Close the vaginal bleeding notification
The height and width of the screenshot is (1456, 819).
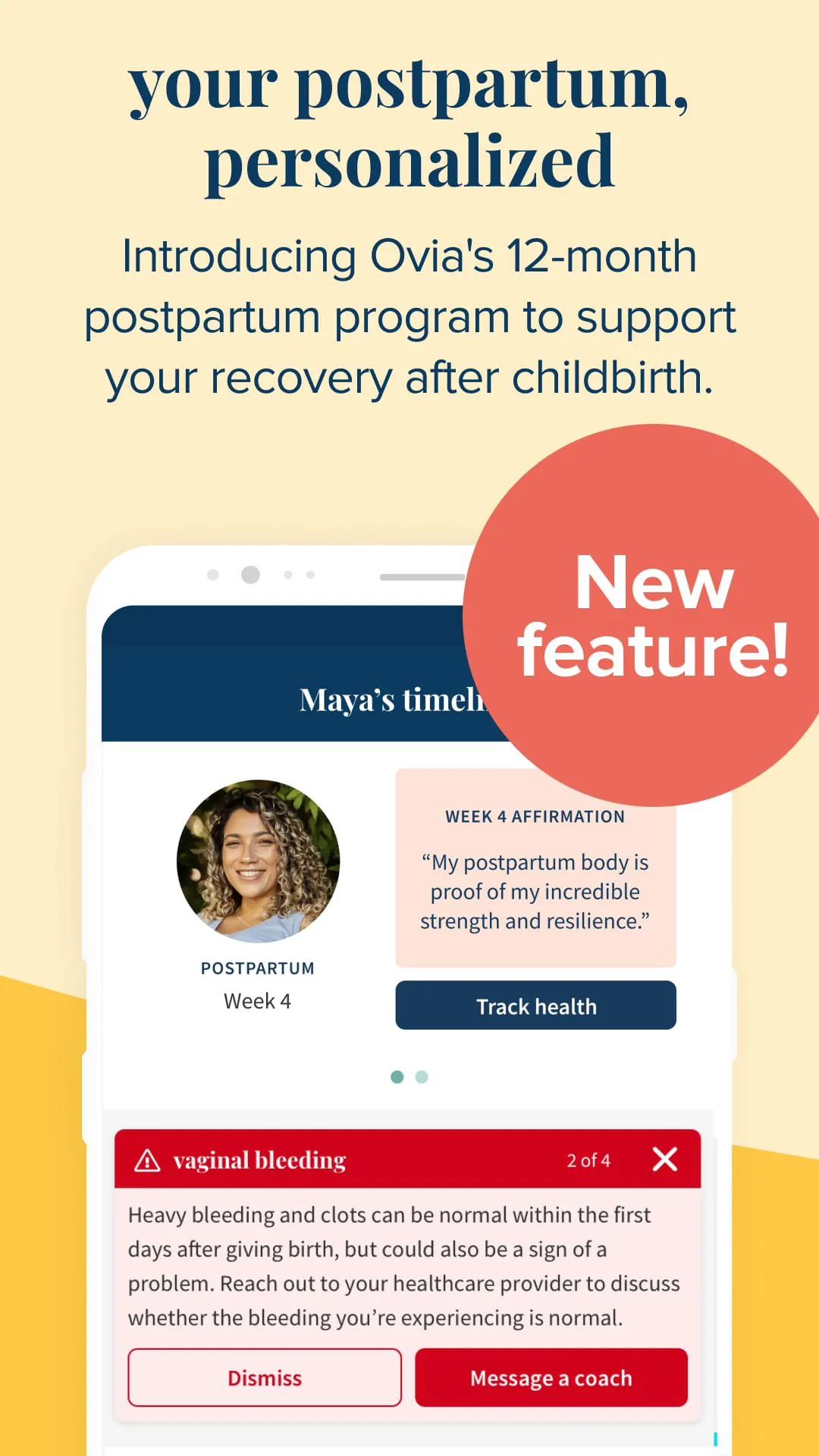click(x=665, y=1159)
